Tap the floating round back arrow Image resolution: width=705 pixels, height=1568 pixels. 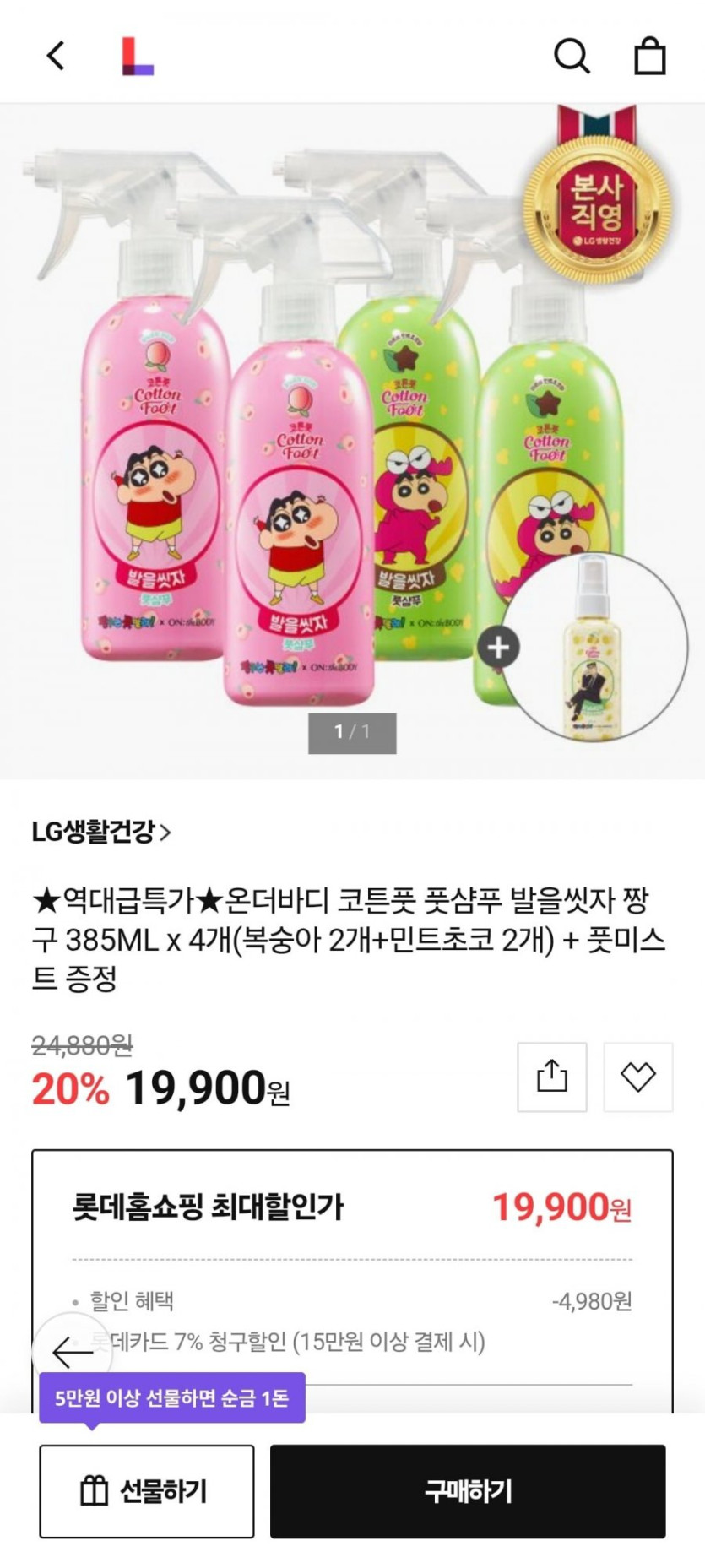click(73, 1352)
